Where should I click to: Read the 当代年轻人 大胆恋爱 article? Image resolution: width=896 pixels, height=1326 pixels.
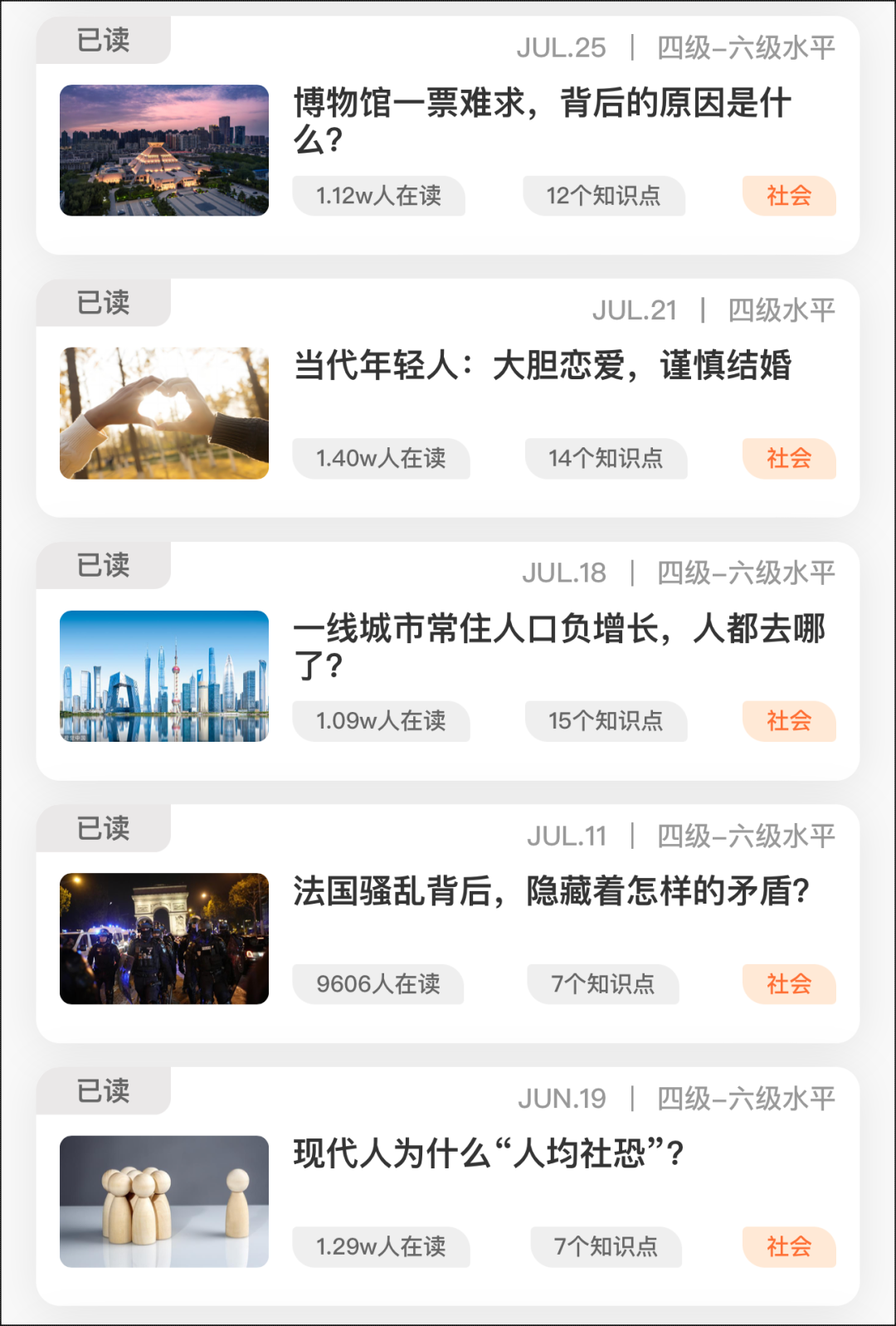pyautogui.click(x=543, y=366)
